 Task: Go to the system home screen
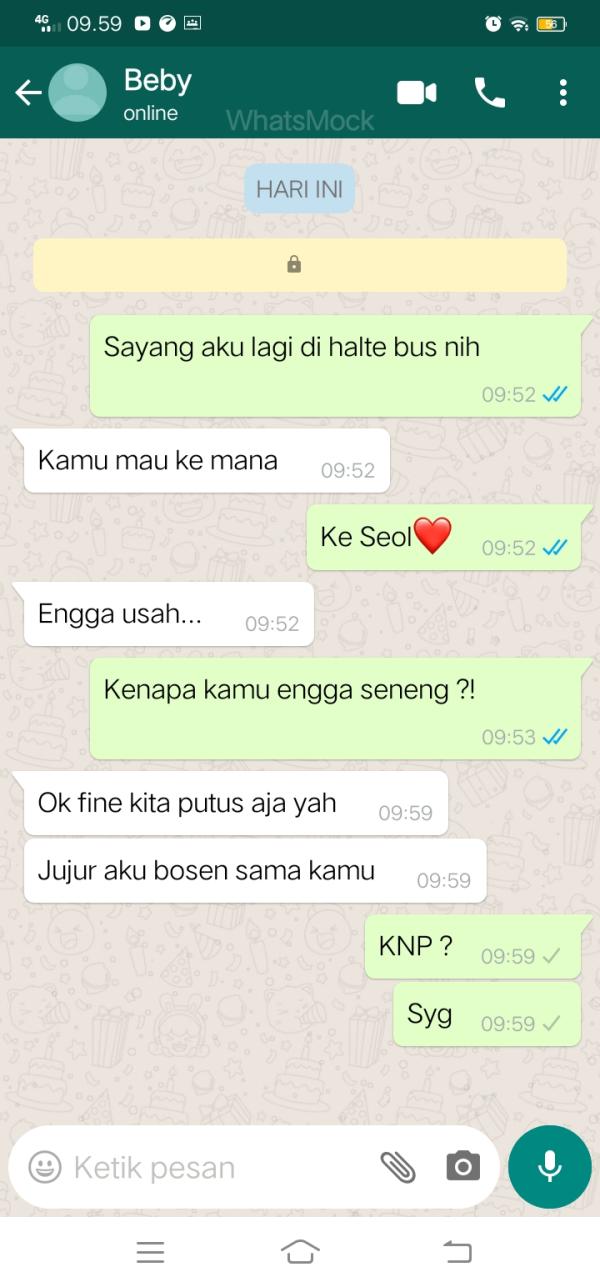300,1251
